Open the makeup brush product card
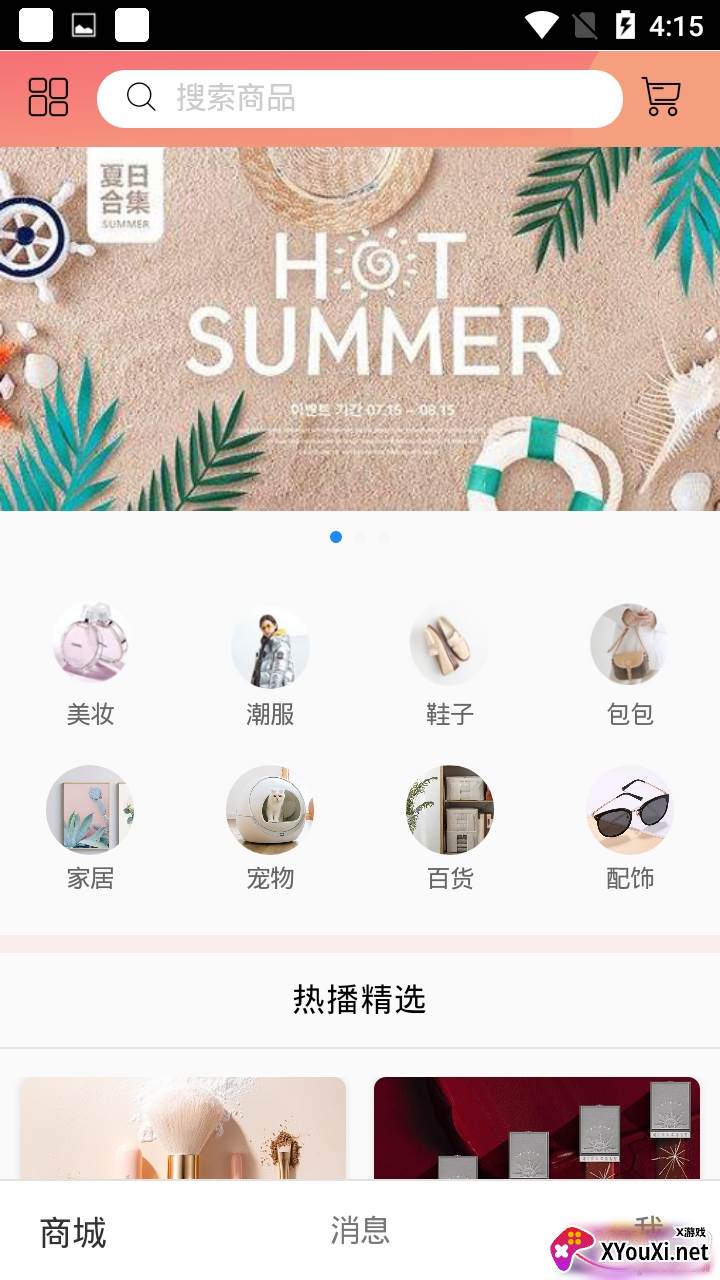Viewport: 720px width, 1280px height. [x=183, y=1128]
